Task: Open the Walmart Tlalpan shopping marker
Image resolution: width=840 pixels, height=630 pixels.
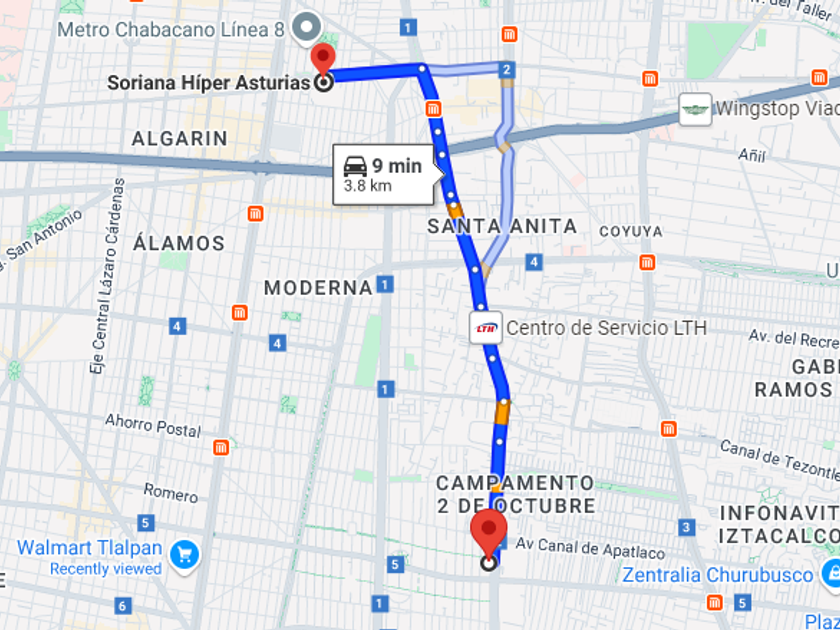Action: [184, 555]
